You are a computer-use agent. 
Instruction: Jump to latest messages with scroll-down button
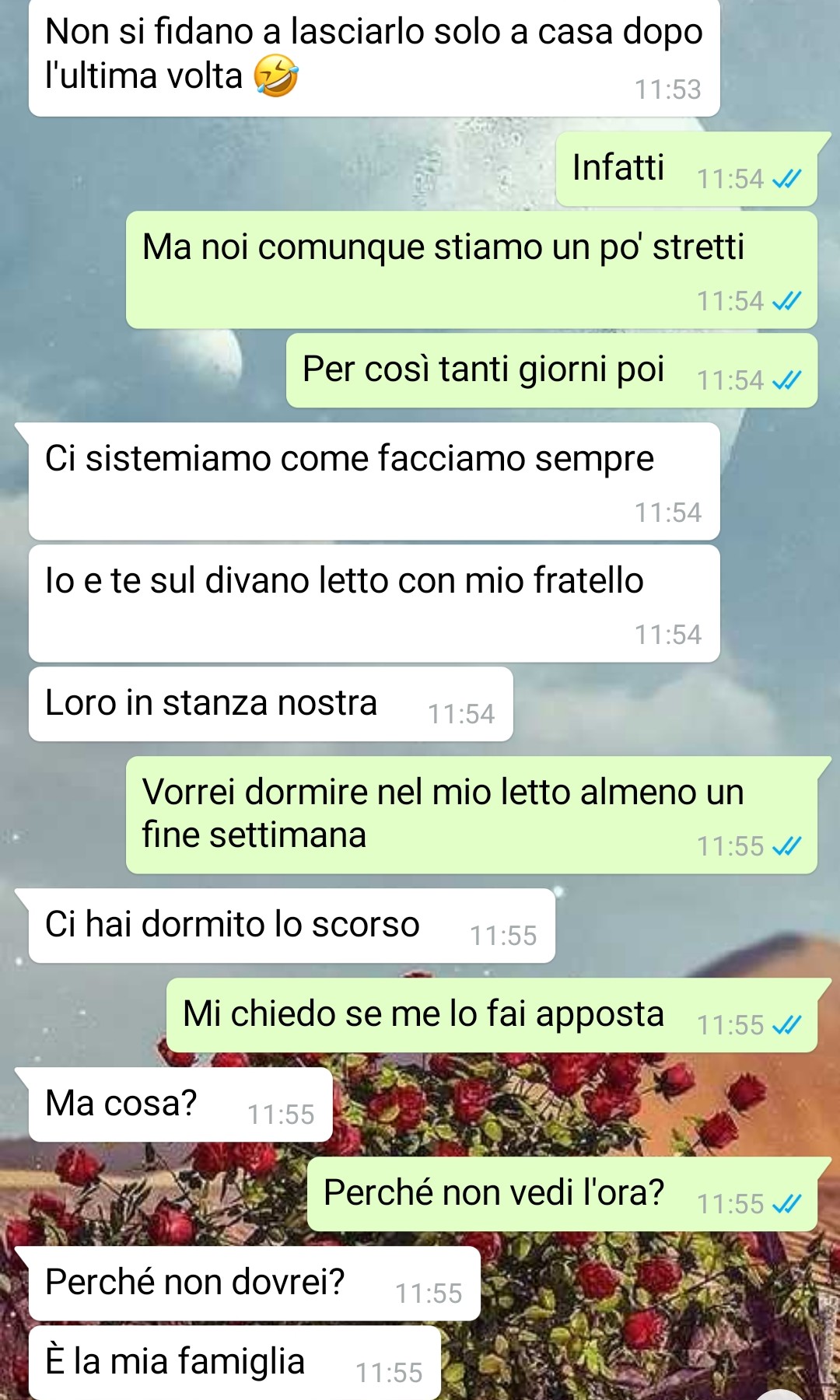(779, 1393)
